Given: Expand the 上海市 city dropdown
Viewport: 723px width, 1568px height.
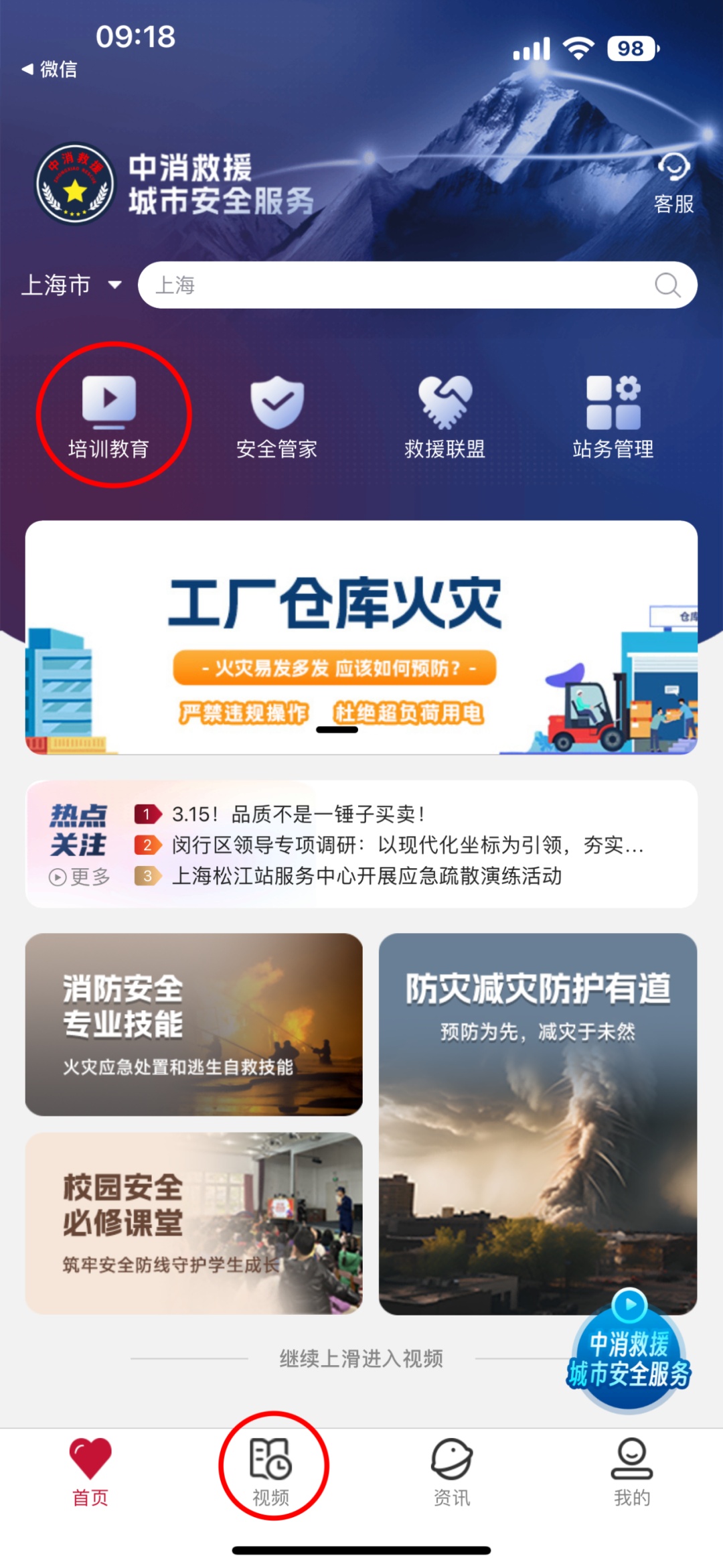Looking at the screenshot, I should 72,285.
